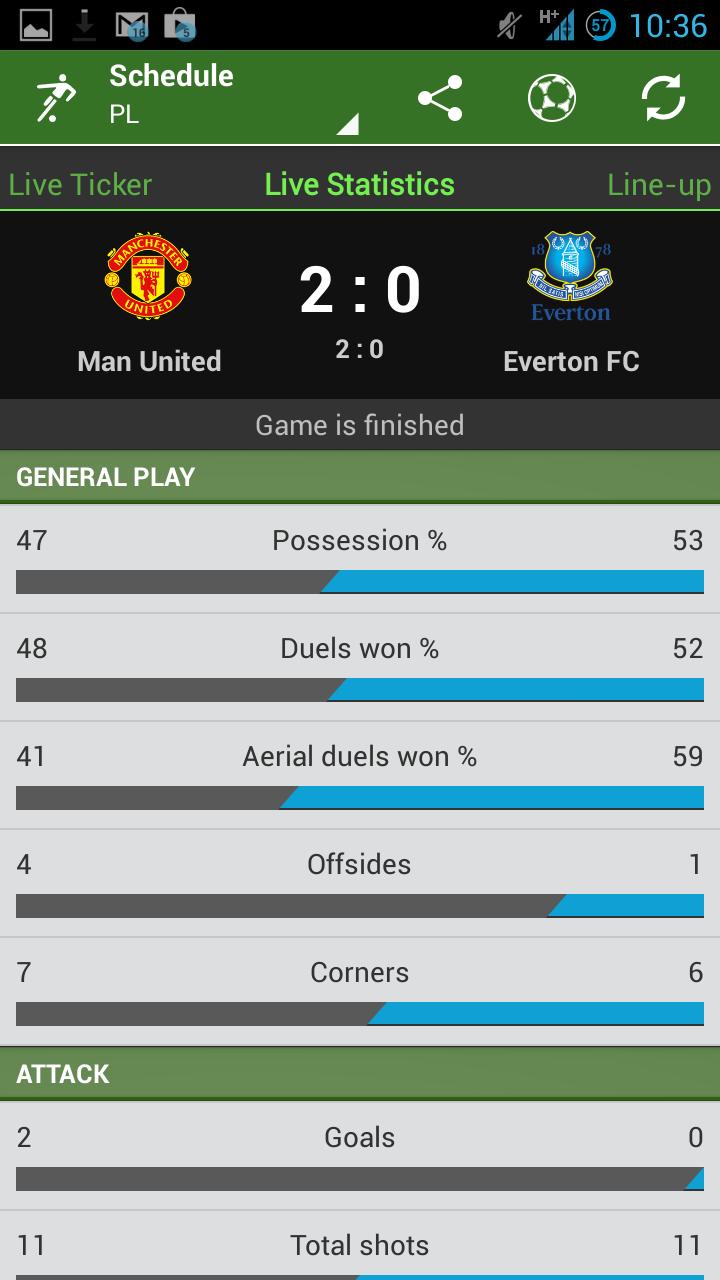This screenshot has height=1280, width=720.
Task: Switch to the Line-up tab
Action: coord(659,185)
